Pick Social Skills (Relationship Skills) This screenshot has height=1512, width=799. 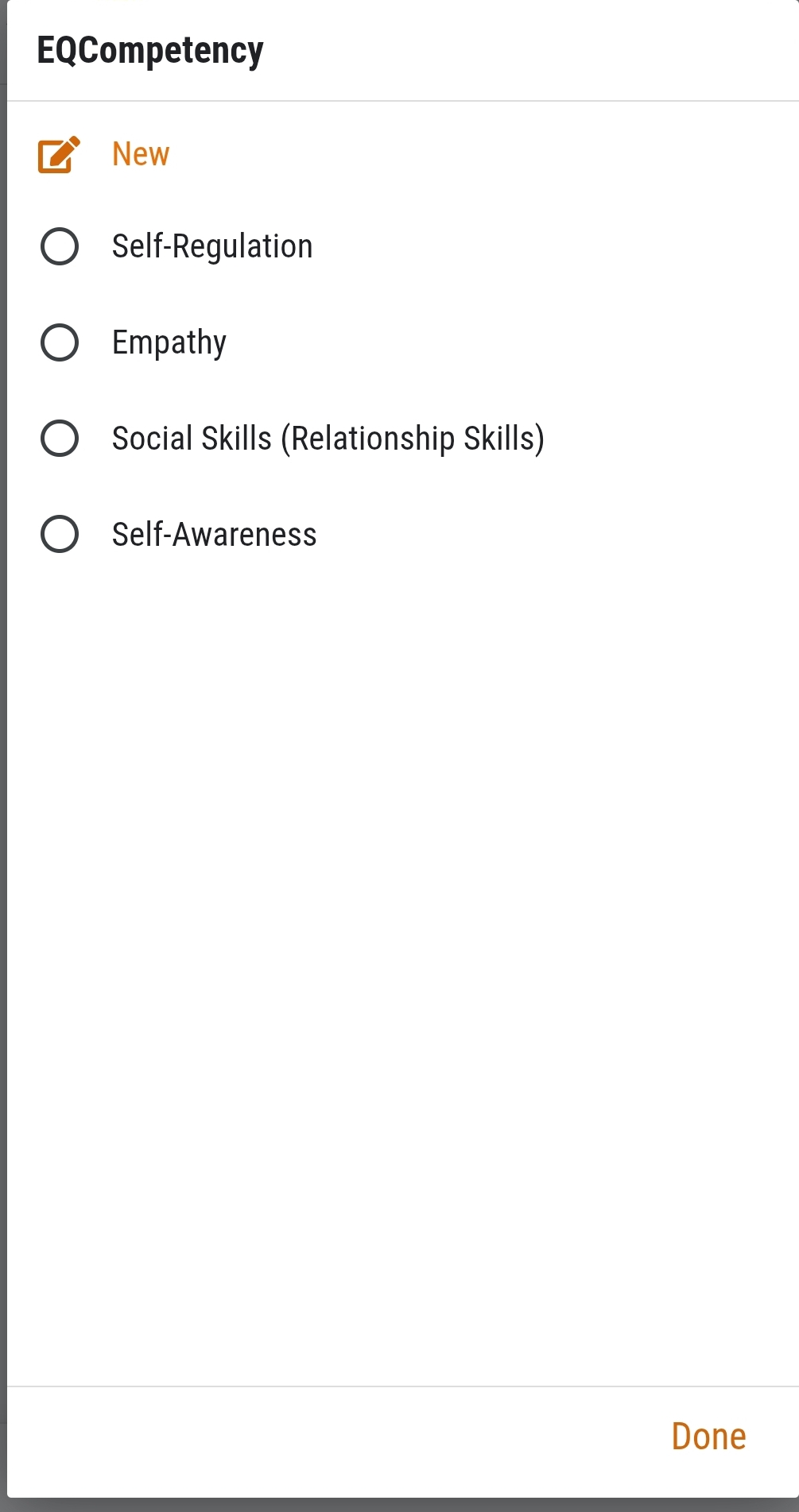60,439
